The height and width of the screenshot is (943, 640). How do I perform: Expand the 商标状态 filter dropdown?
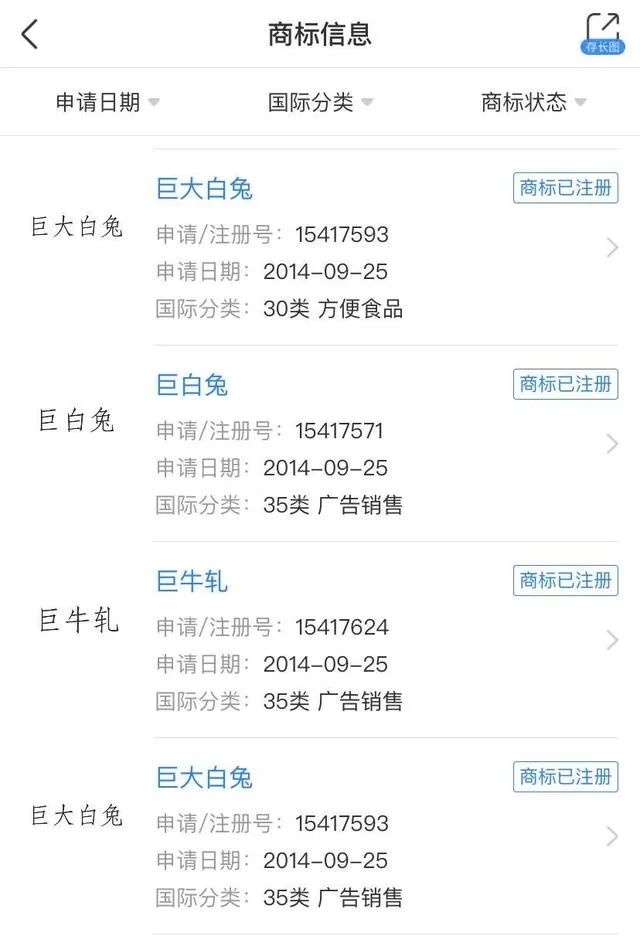pos(533,102)
